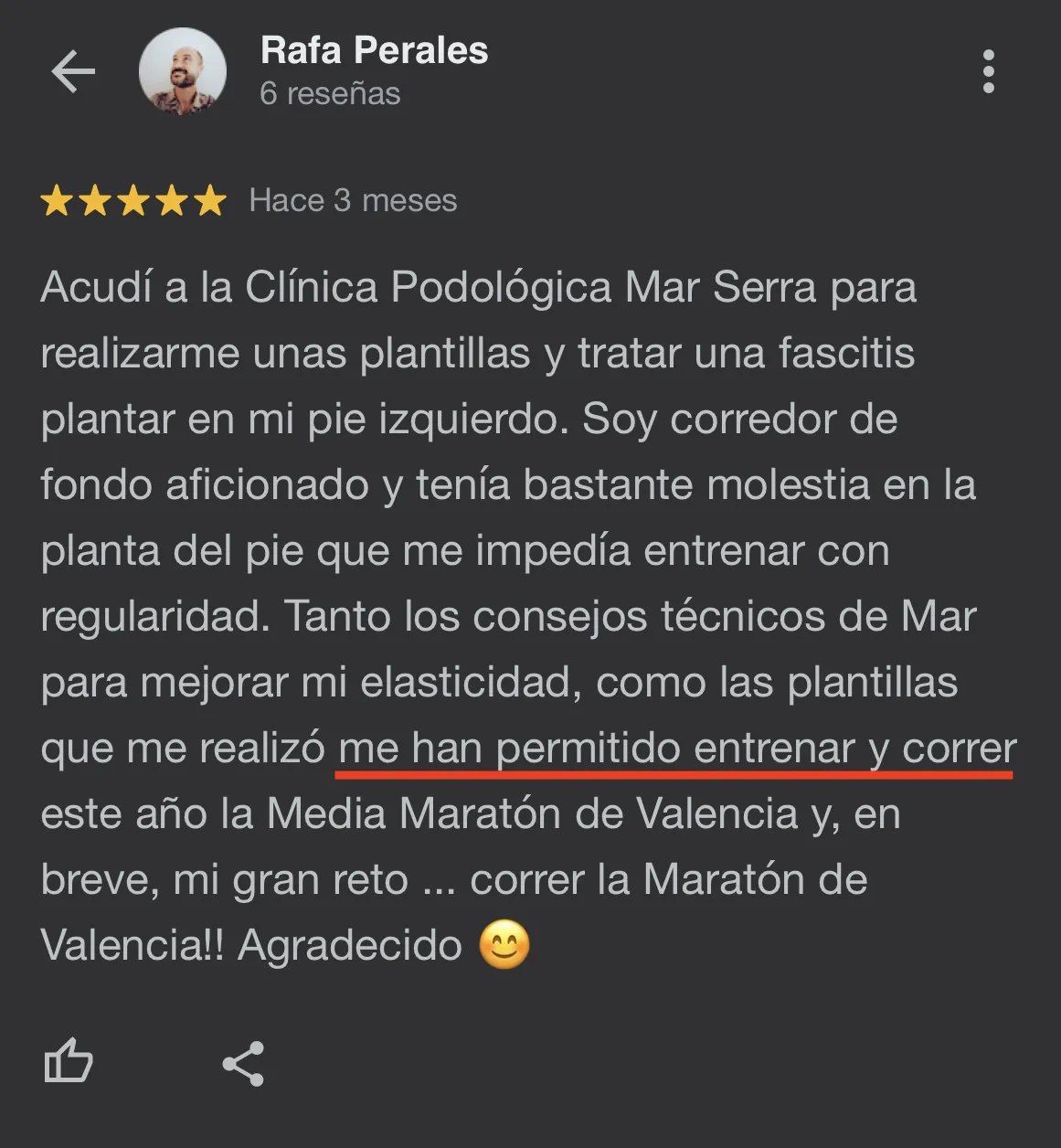
Task: View reviewer name Rafa Perales
Action: coord(374,50)
